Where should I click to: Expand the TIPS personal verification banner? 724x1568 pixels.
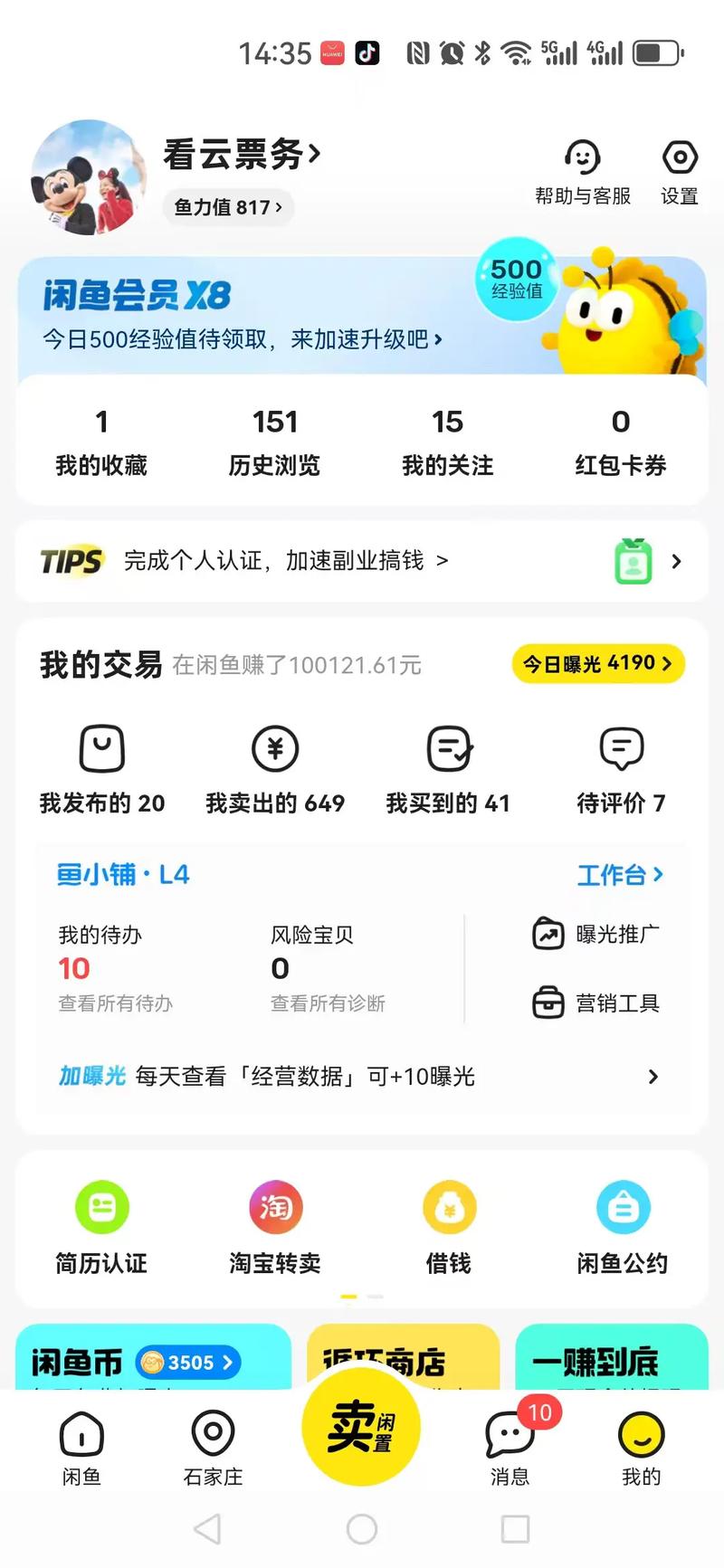(x=362, y=561)
